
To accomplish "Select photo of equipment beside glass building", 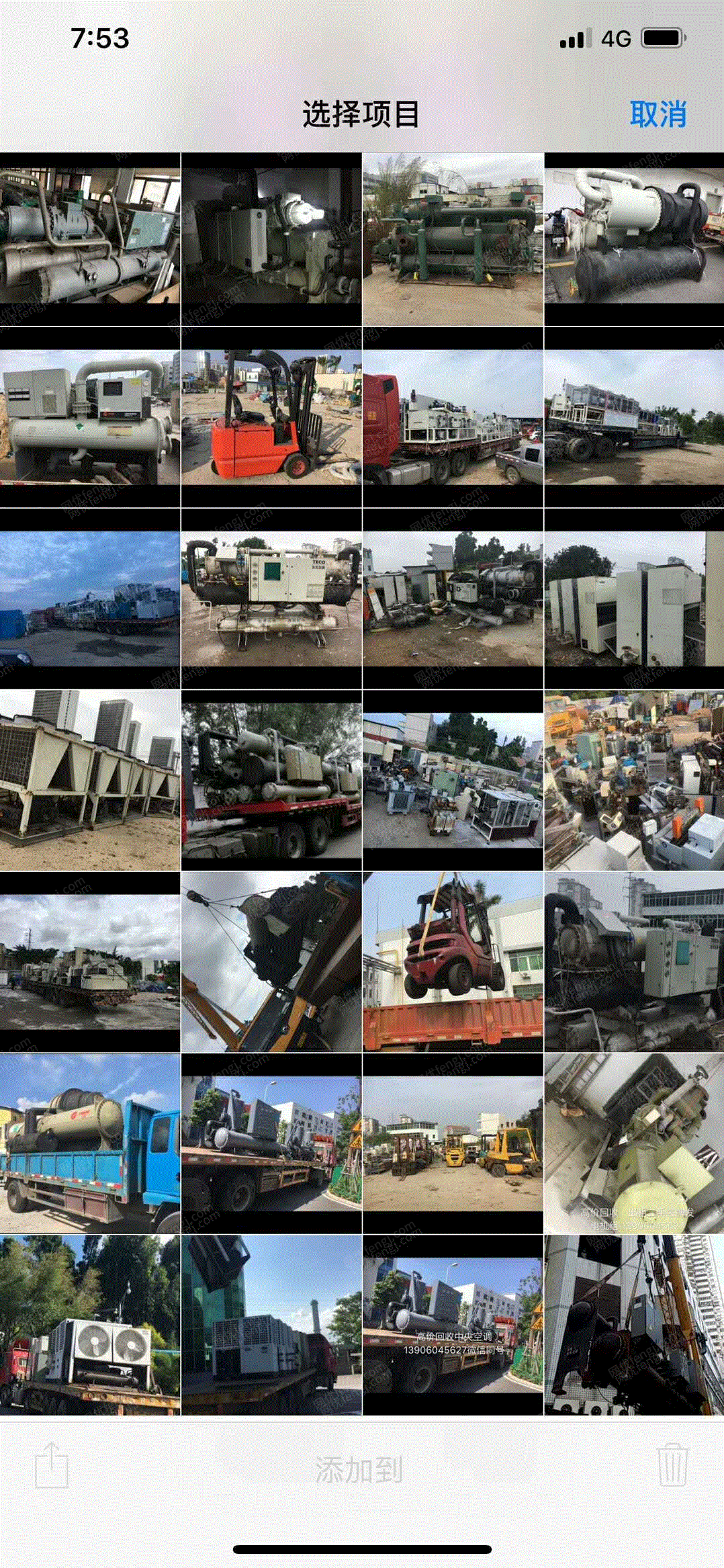I will (x=271, y=1325).
